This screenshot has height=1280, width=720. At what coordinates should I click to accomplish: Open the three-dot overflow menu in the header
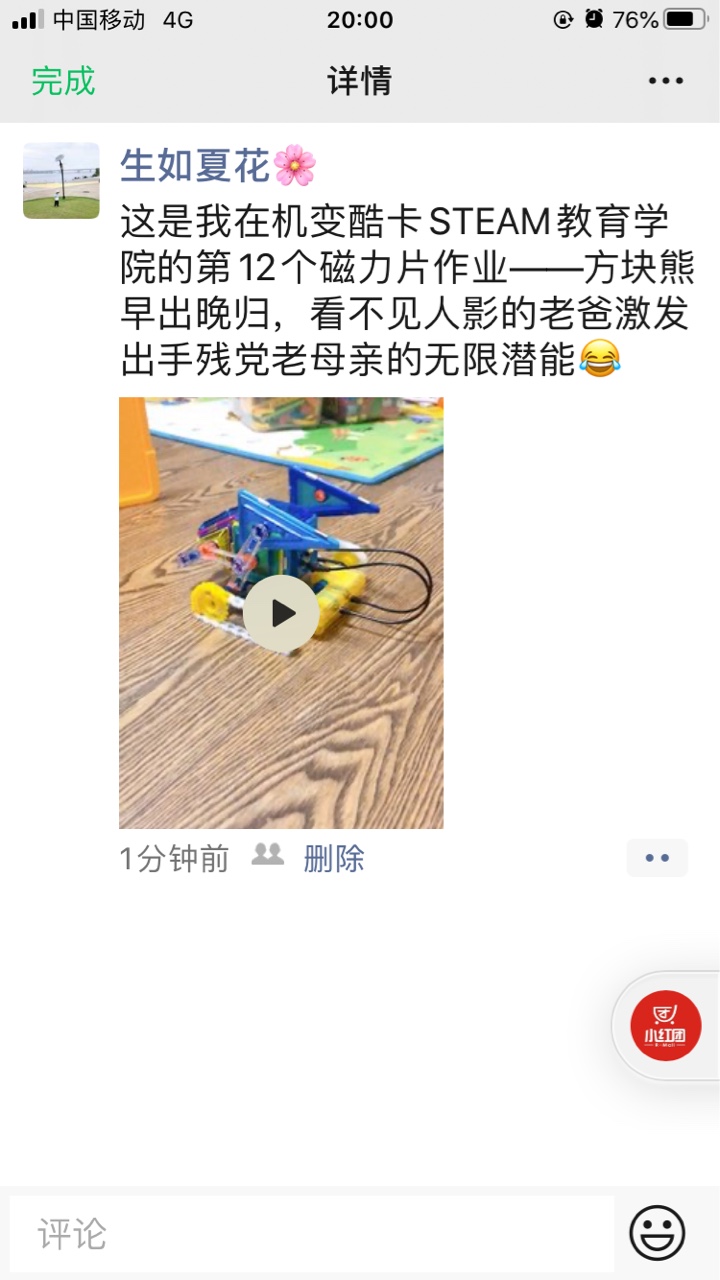665,81
